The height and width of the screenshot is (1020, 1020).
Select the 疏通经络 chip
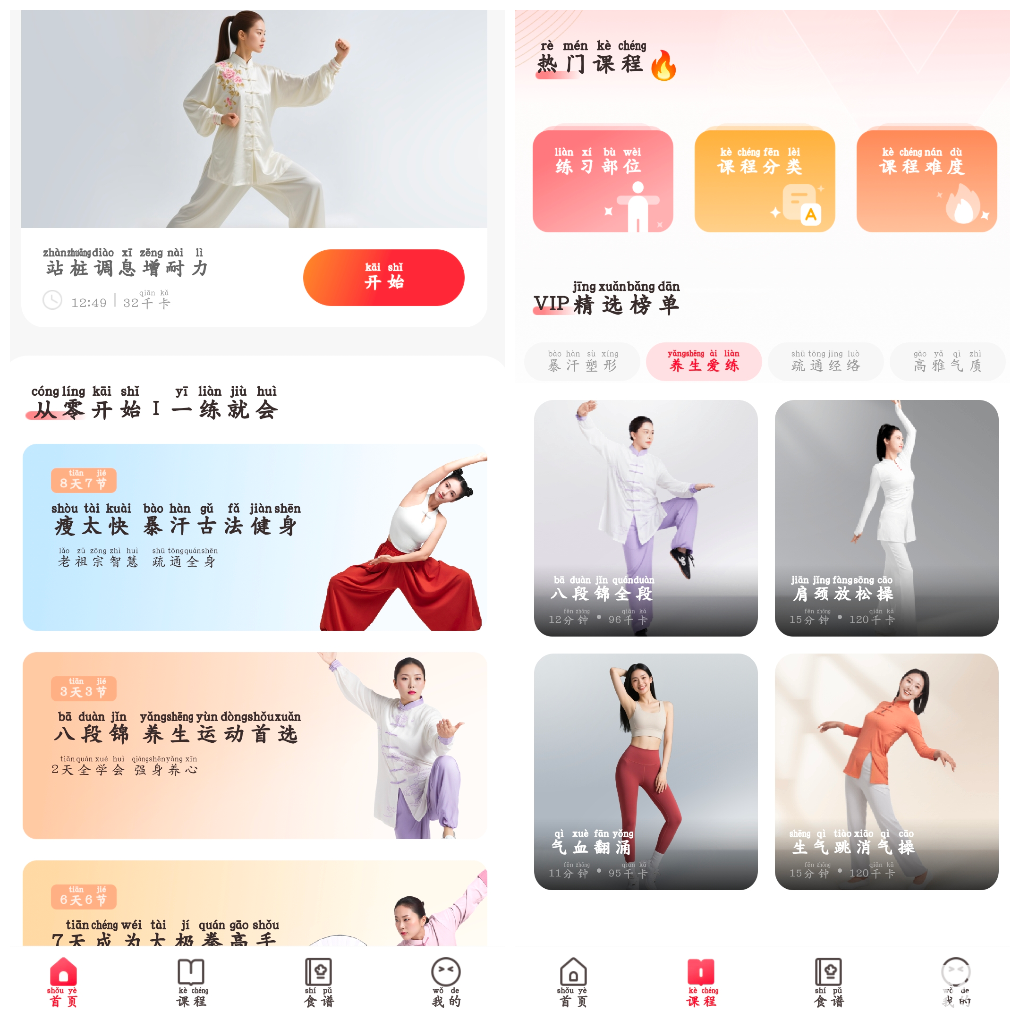coord(825,361)
